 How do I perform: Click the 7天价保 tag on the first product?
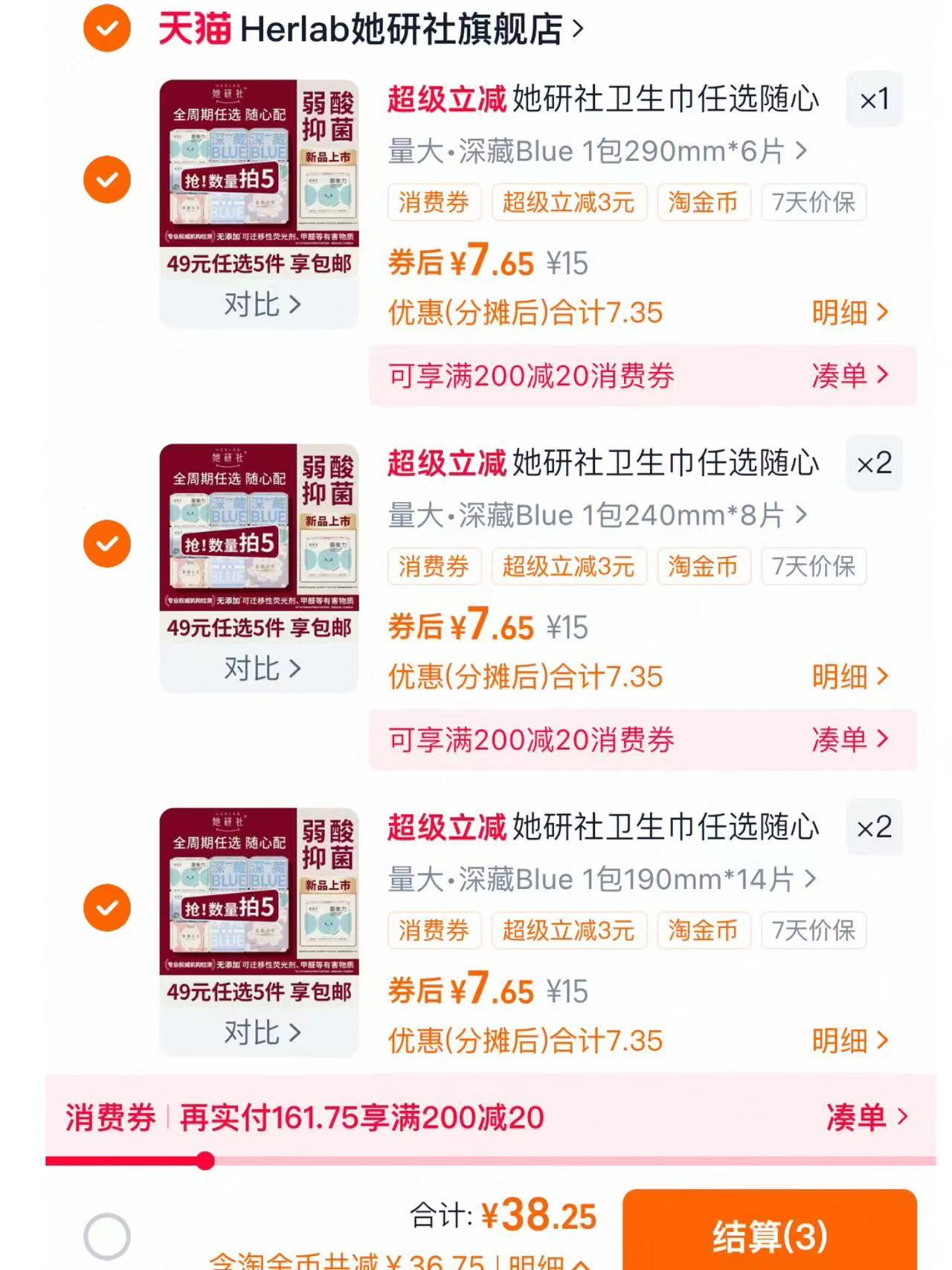[x=813, y=202]
